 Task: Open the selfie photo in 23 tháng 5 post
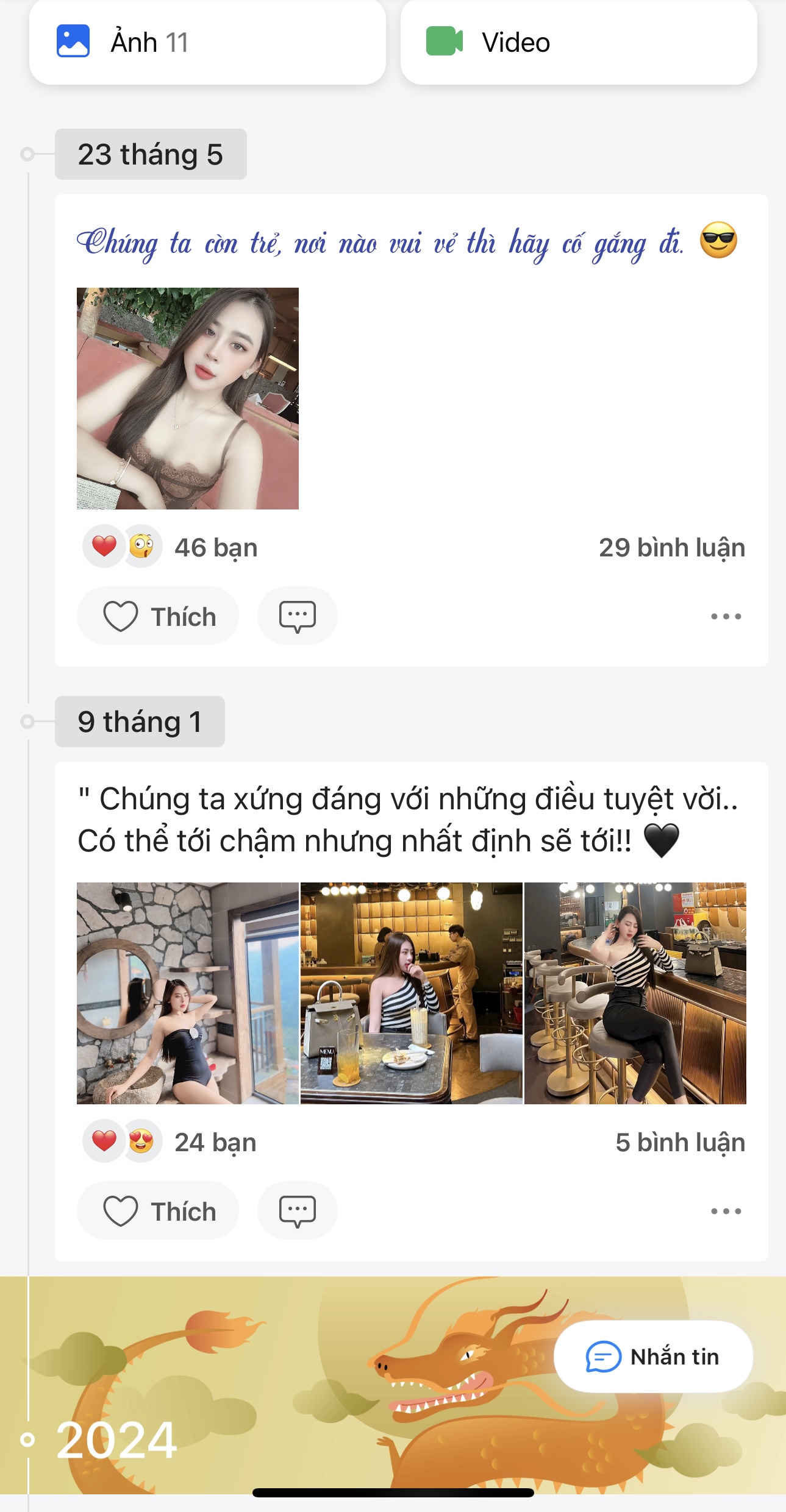point(188,399)
